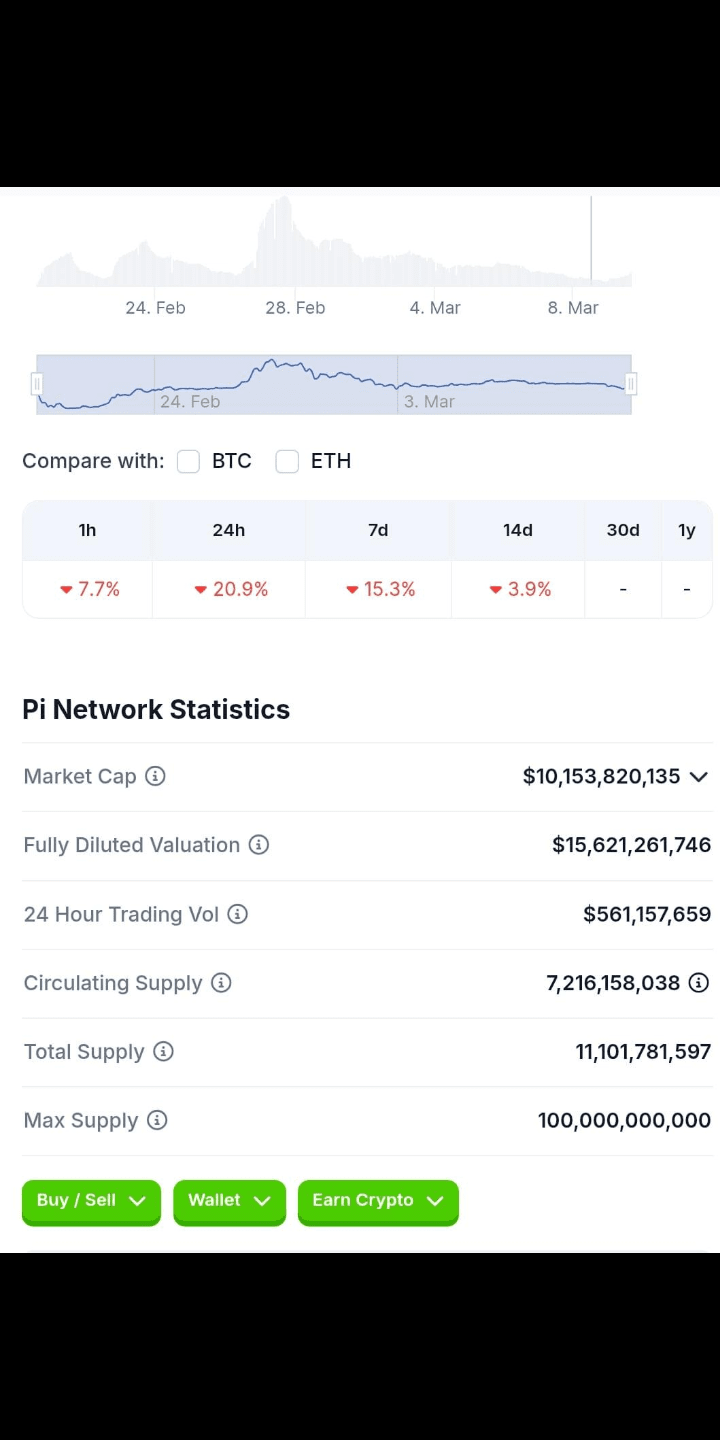Open the Total Supply info tooltip
Viewport: 720px width, 1440px height.
coord(164,1052)
